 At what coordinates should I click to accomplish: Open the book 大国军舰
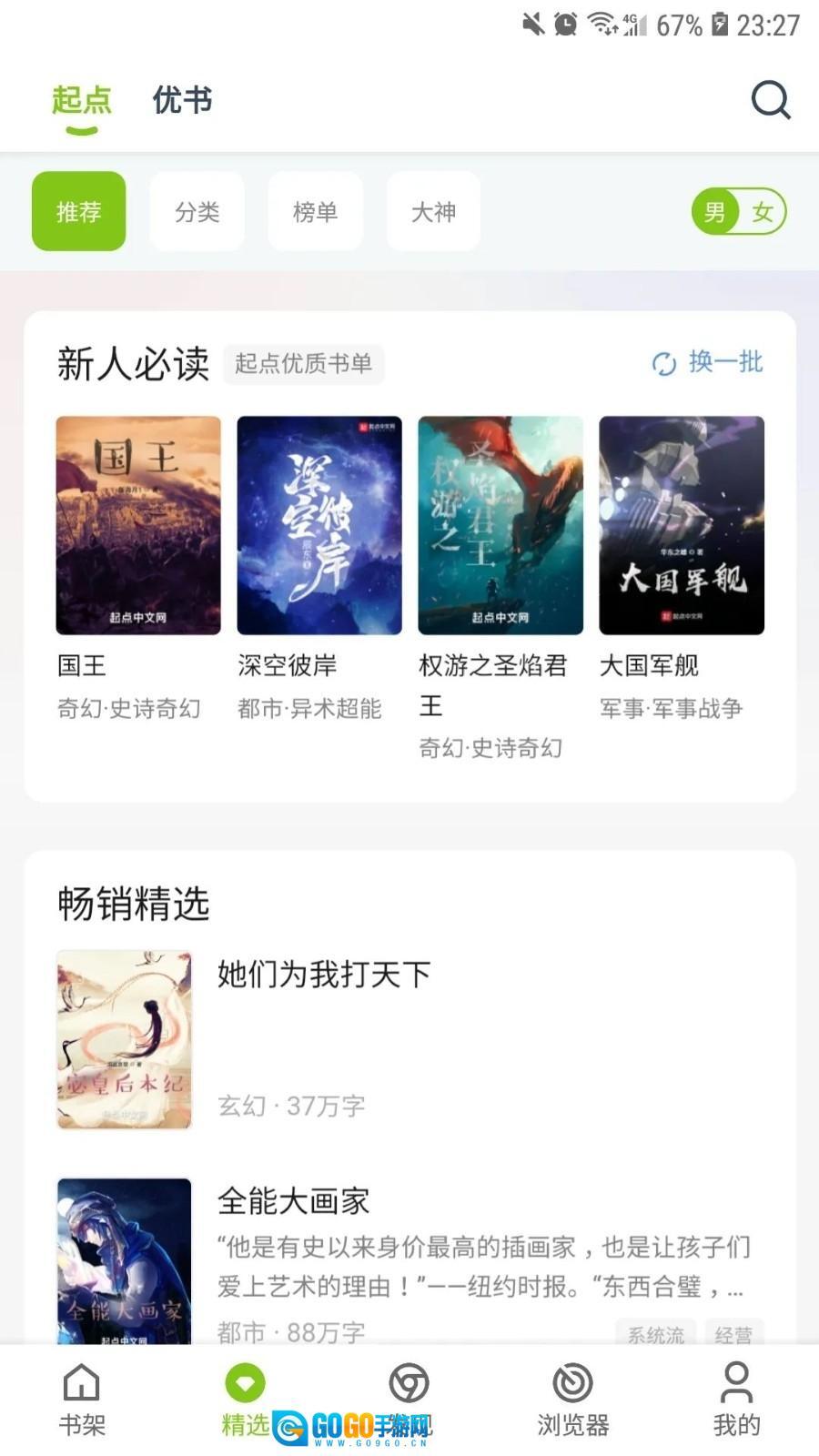click(682, 526)
